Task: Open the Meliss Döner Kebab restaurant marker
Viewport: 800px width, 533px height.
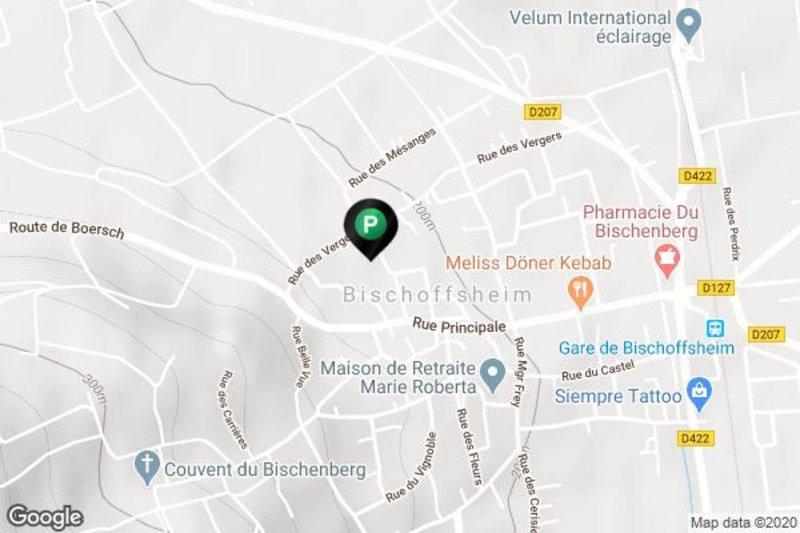Action: click(580, 291)
